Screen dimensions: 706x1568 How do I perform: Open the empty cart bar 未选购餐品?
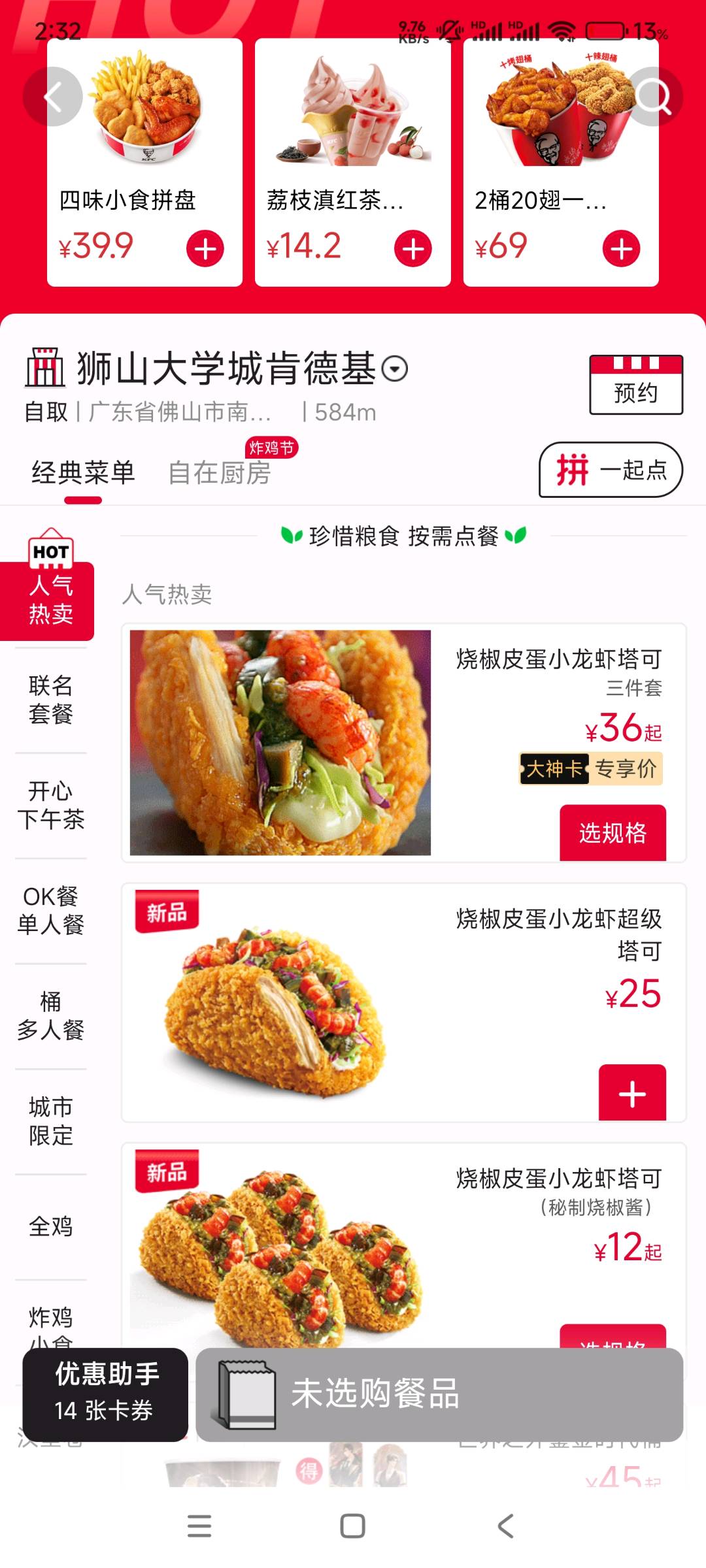439,1394
